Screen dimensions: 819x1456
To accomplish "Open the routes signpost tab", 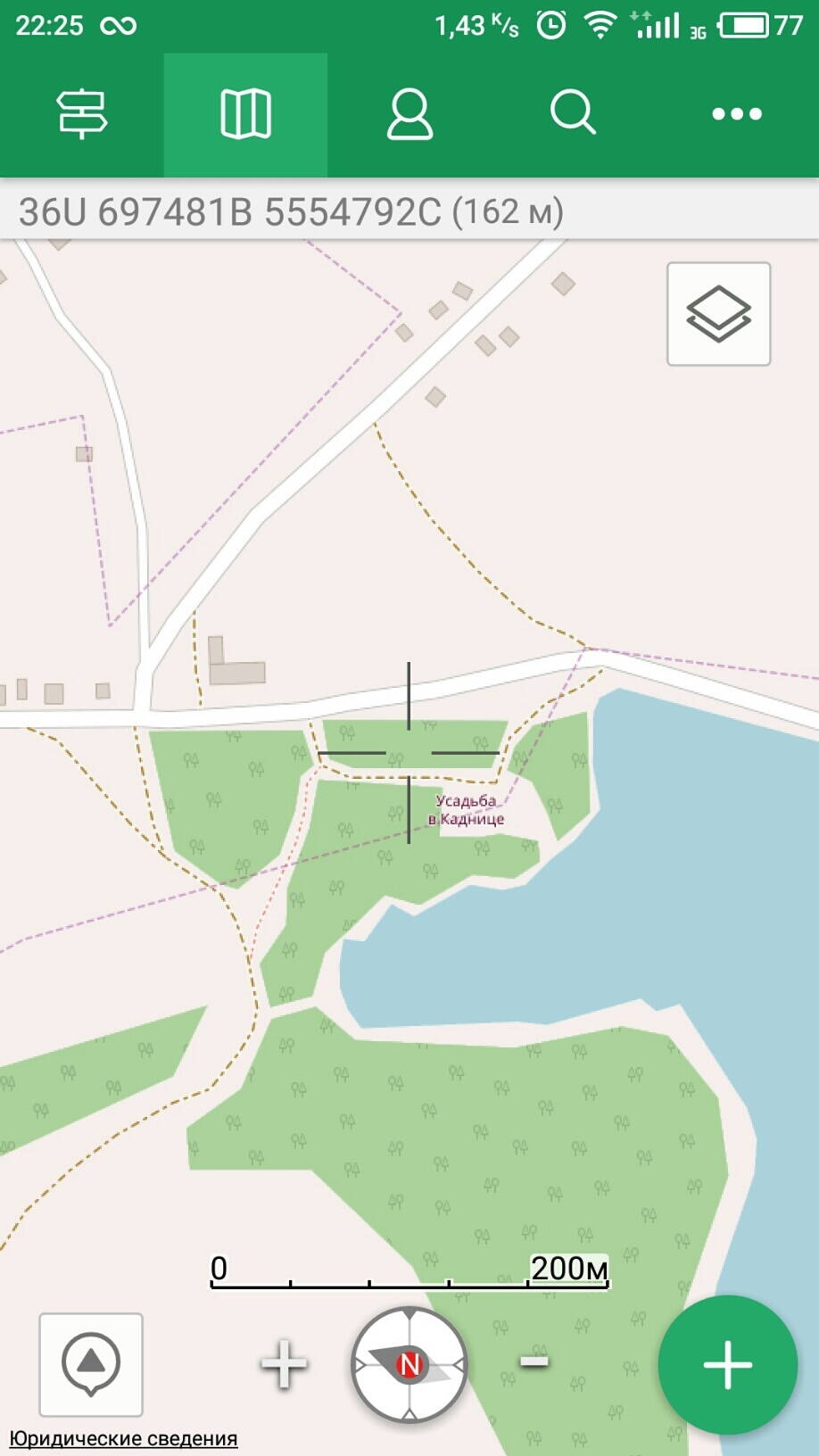I will (82, 114).
